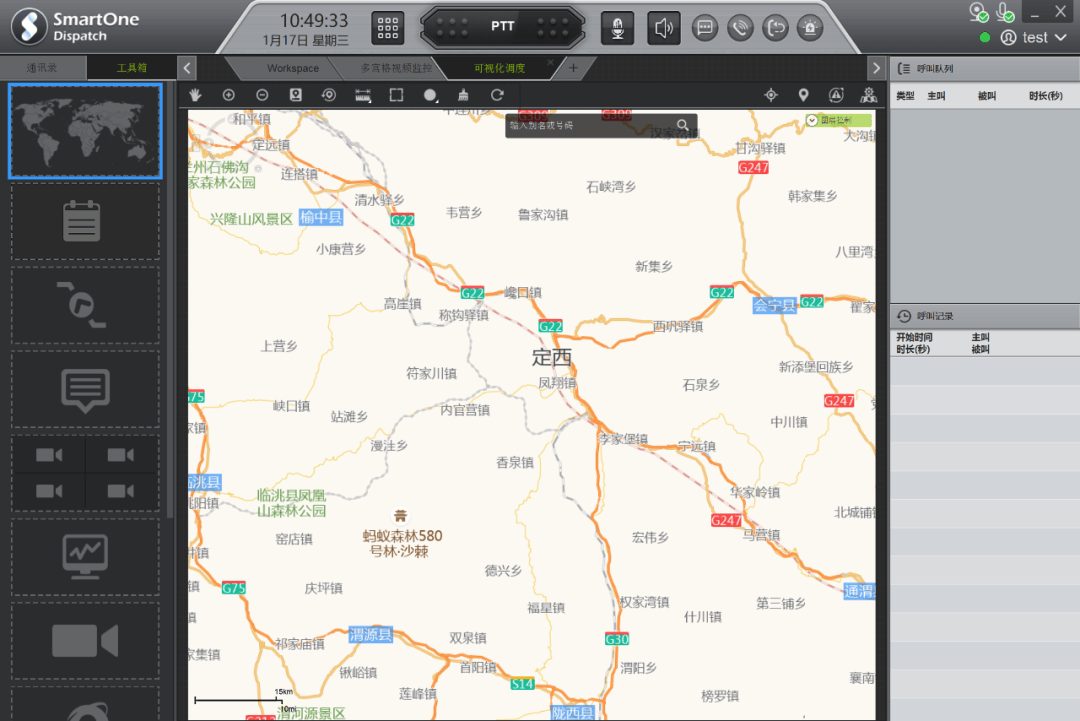Open the monitor chart tool tile
1080x721 pixels.
point(85,556)
